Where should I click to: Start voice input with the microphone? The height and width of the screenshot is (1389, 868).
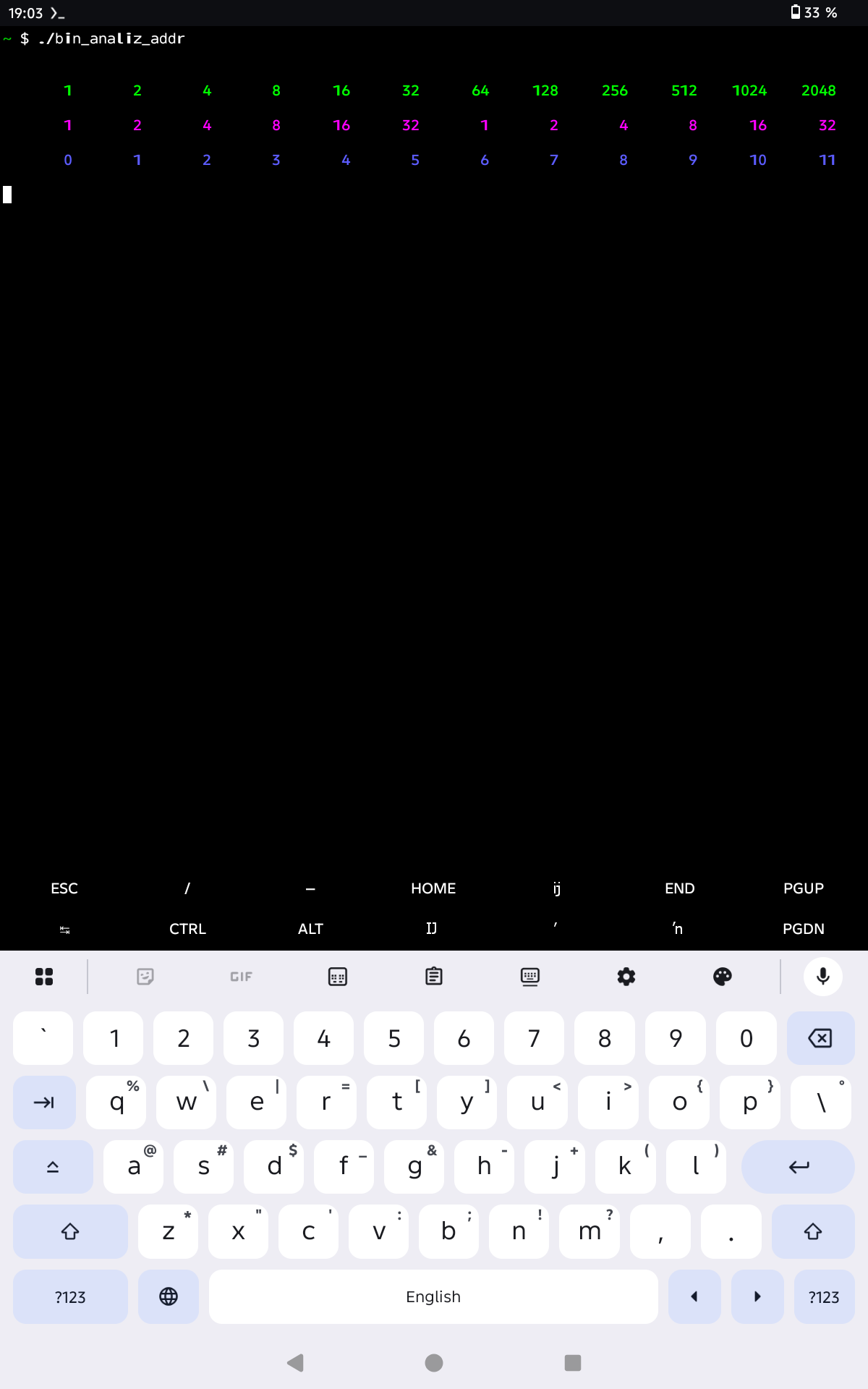click(823, 977)
